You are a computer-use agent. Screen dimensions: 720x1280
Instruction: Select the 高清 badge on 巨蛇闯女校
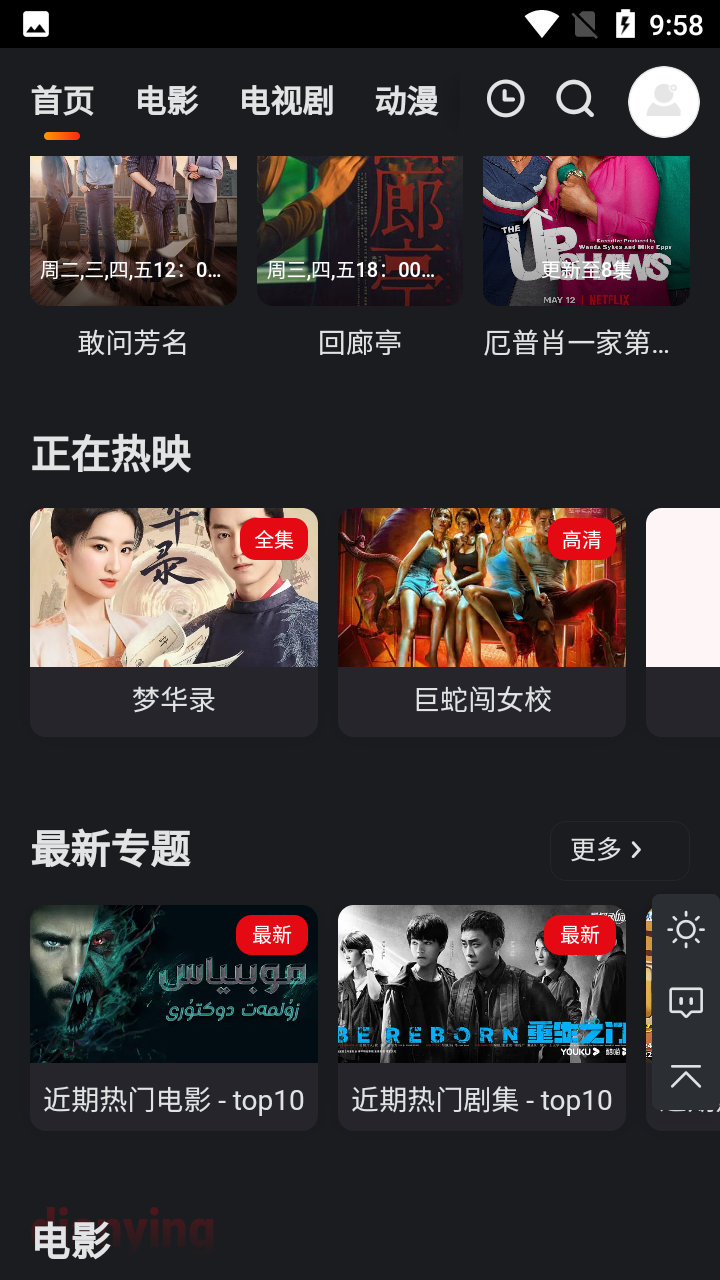click(583, 538)
